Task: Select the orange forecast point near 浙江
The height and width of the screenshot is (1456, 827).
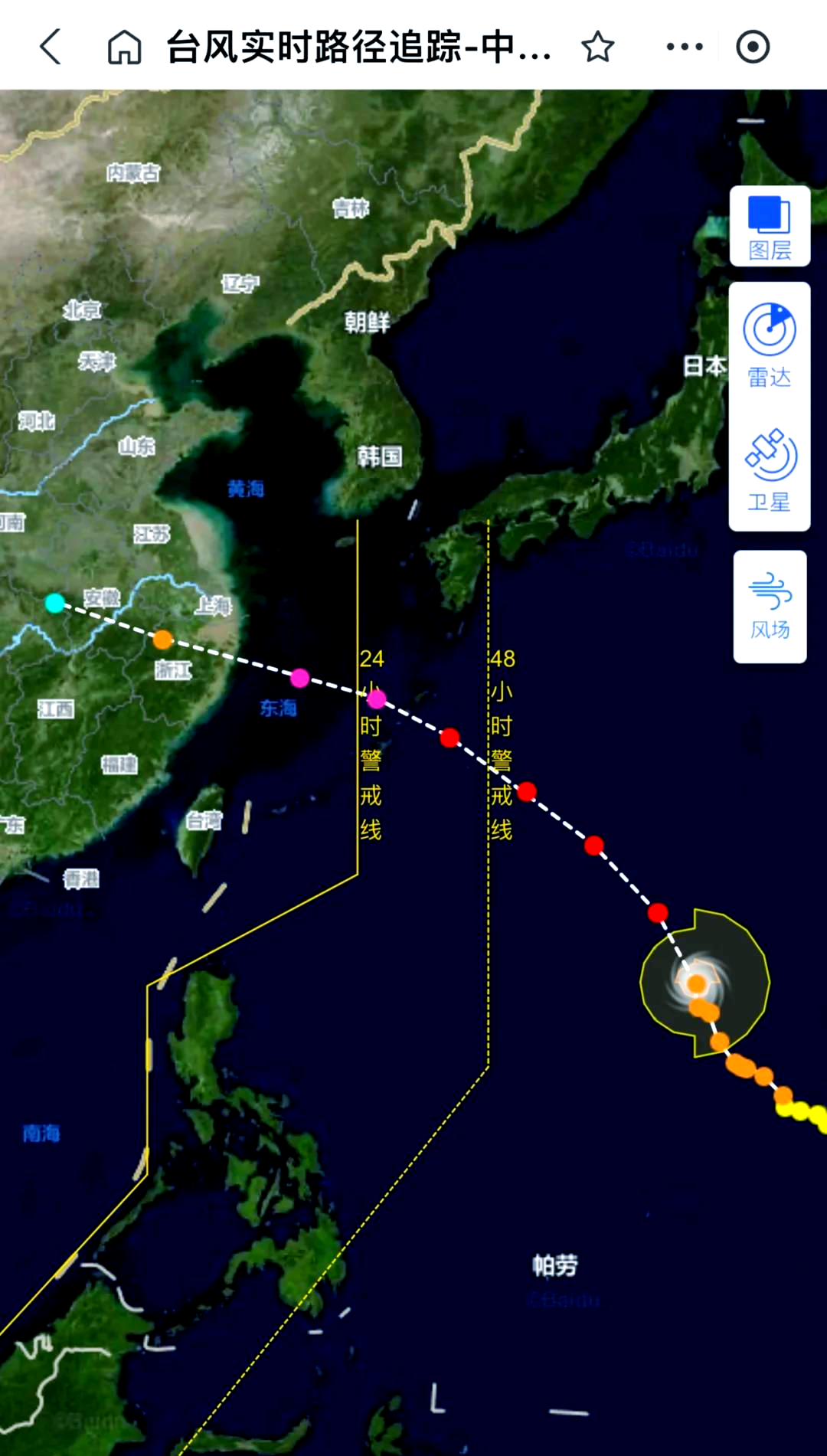Action: point(162,640)
